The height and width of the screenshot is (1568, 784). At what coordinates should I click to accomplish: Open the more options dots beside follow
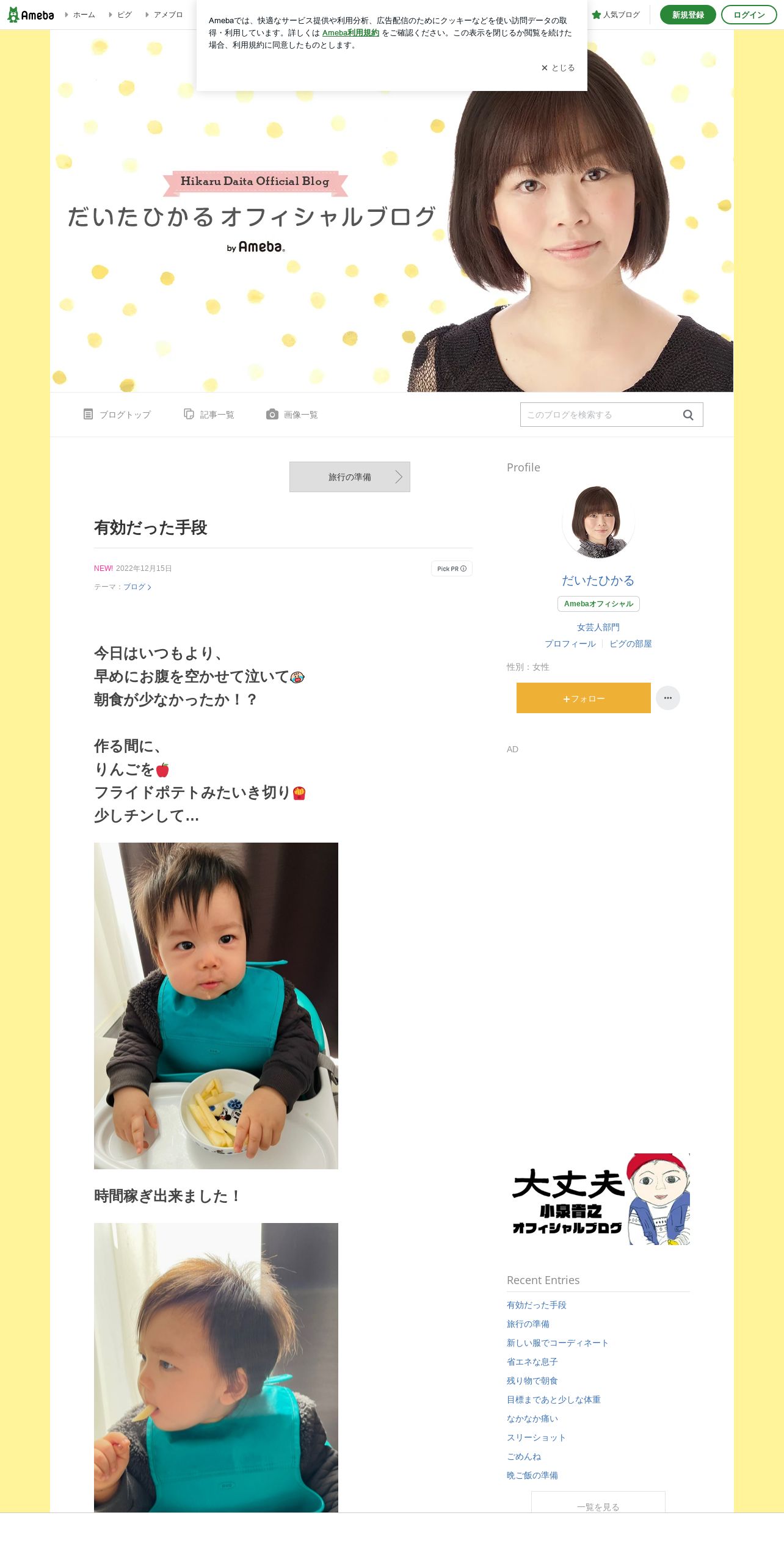[668, 698]
